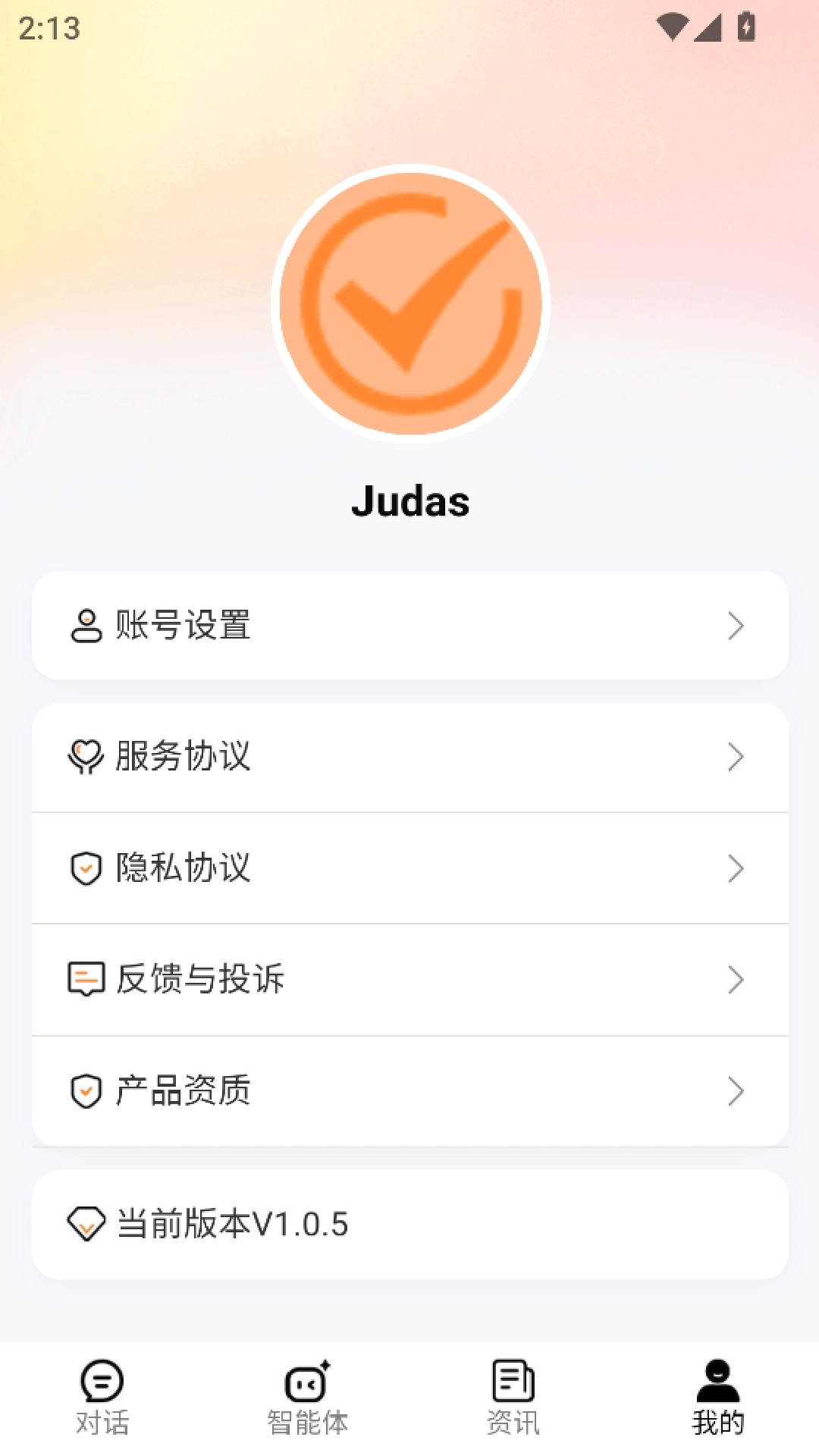Select the account settings person icon
The width and height of the screenshot is (819, 1456).
tap(87, 623)
